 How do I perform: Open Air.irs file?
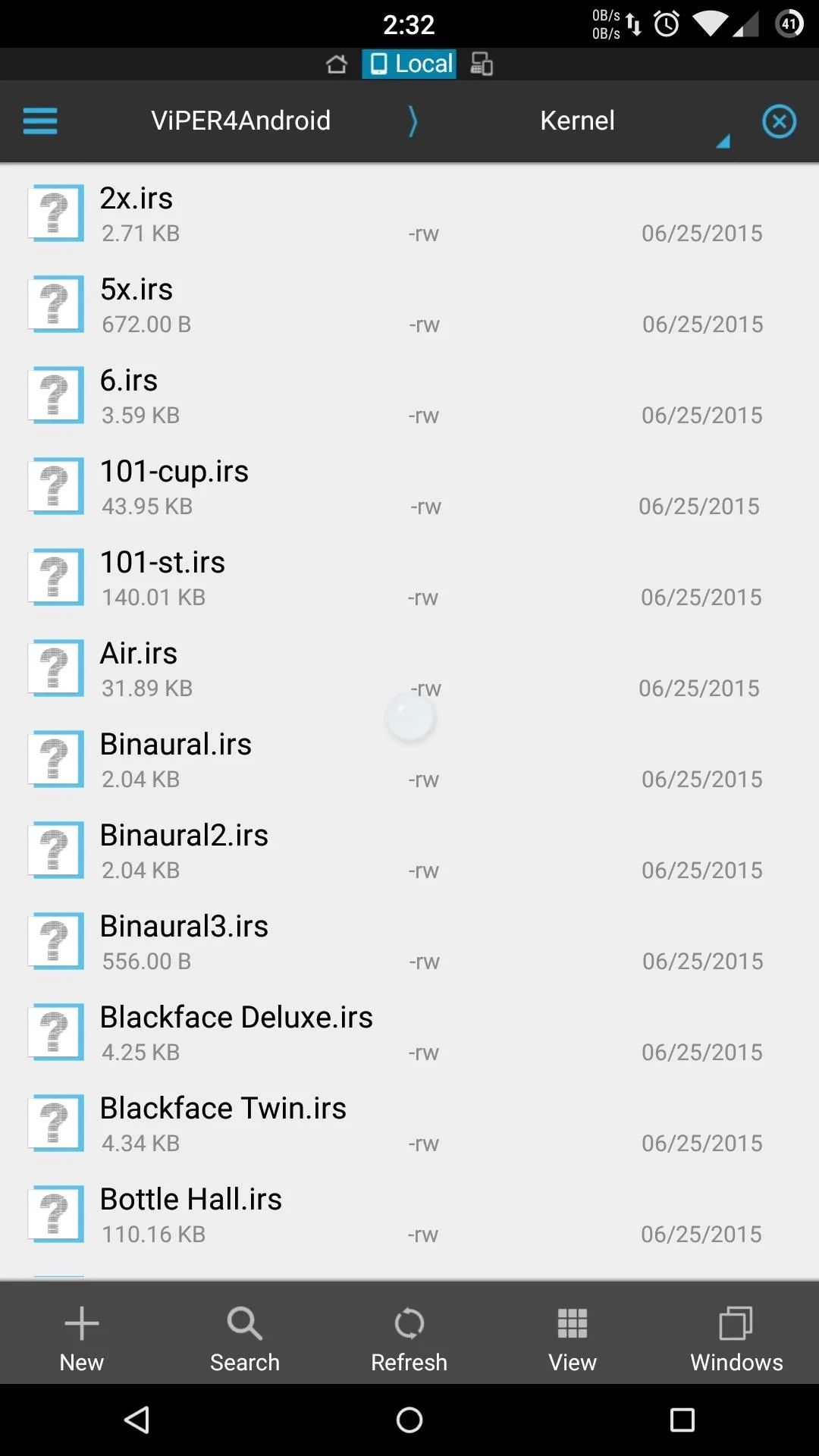[409, 669]
